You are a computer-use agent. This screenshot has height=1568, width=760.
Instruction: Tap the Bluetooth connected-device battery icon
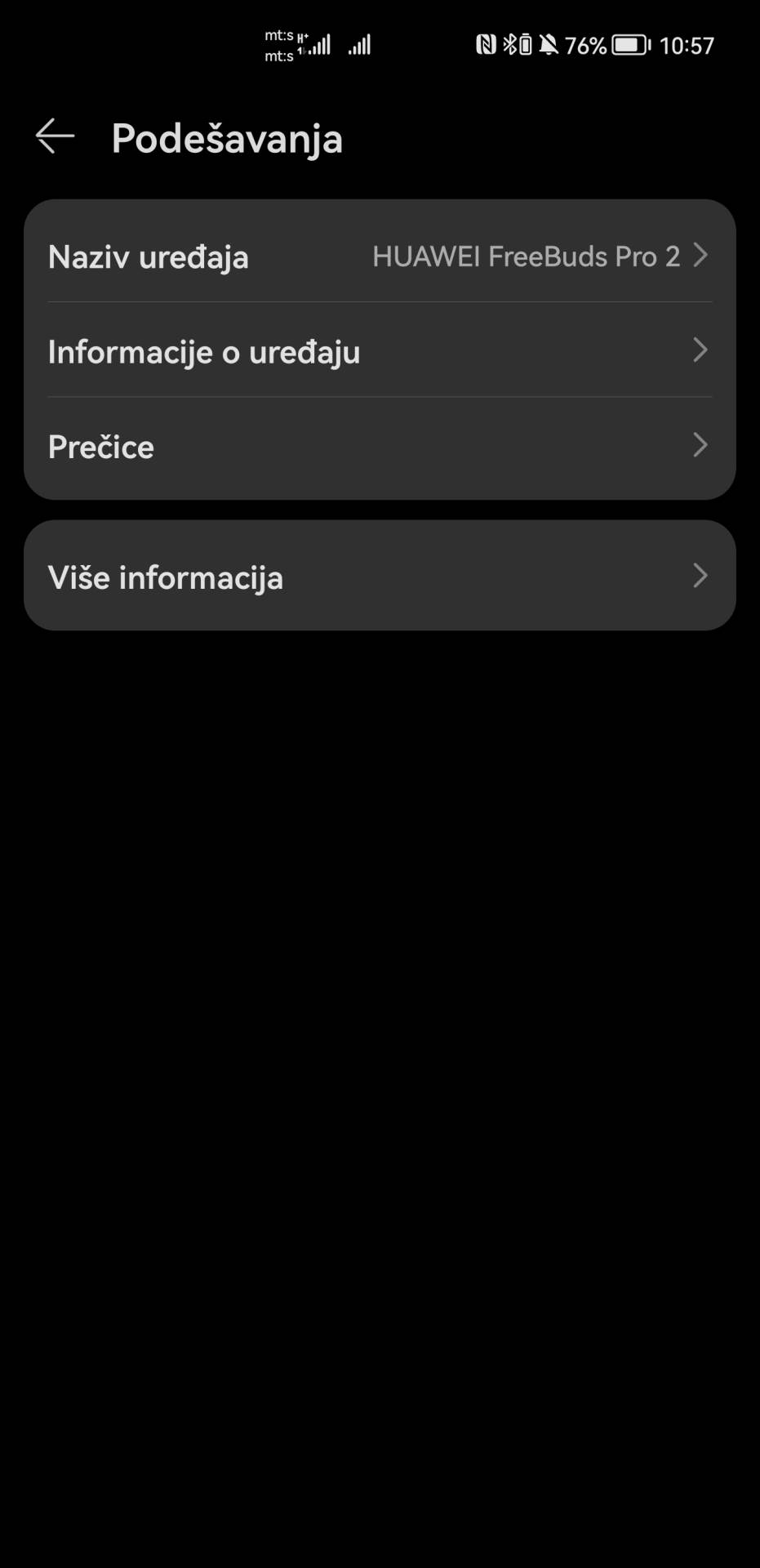[x=526, y=45]
